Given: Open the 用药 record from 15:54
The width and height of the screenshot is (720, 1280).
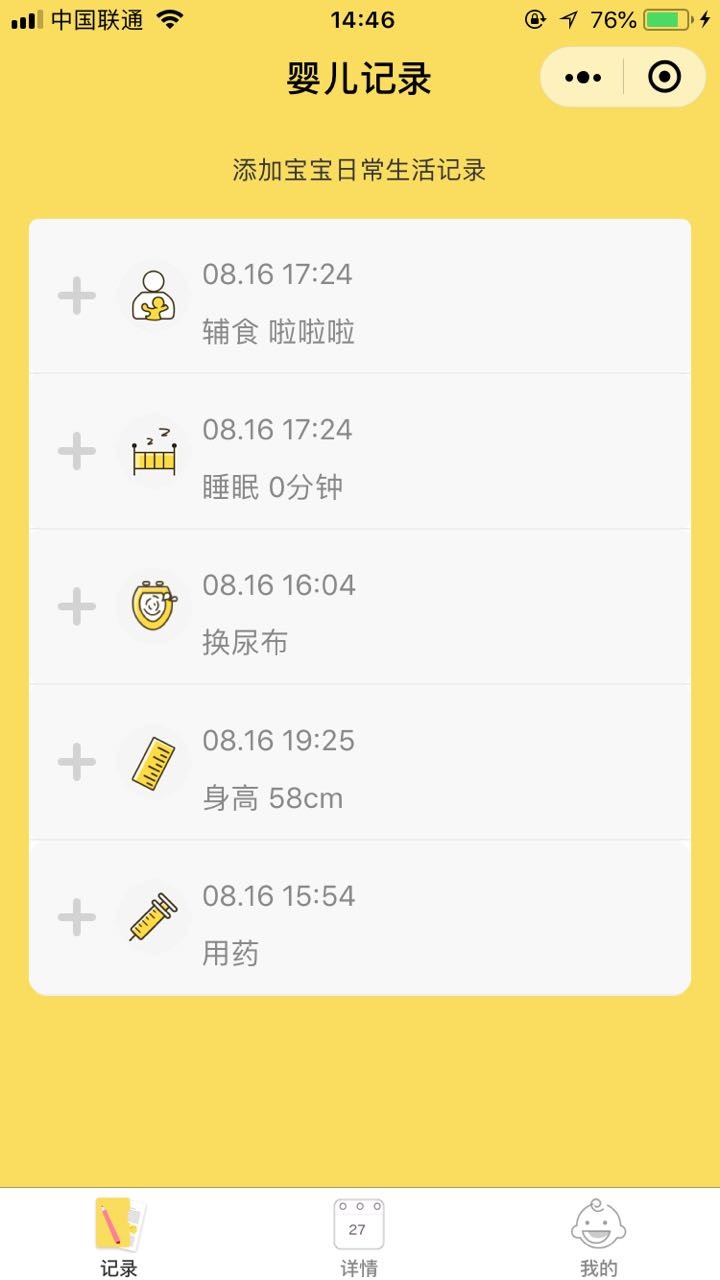Looking at the screenshot, I should 360,918.
